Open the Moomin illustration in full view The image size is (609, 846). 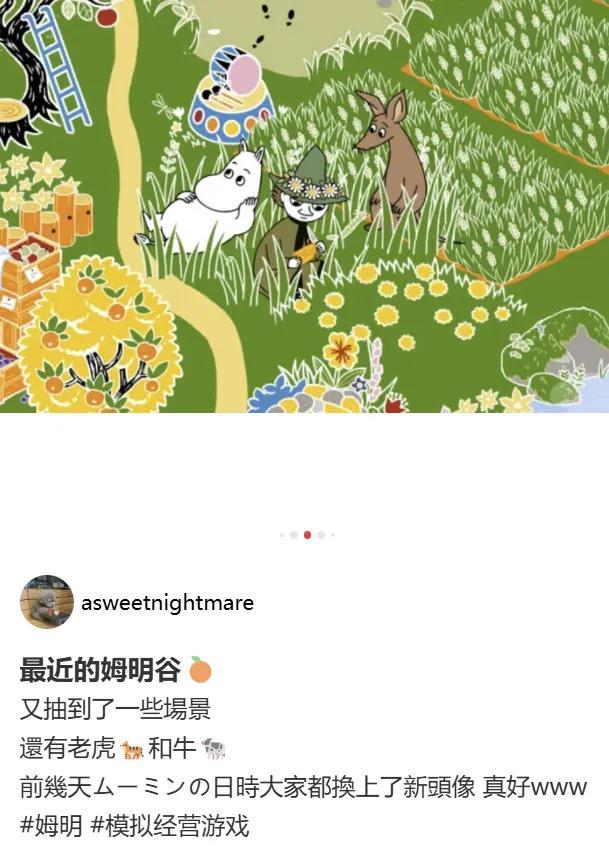[x=304, y=205]
